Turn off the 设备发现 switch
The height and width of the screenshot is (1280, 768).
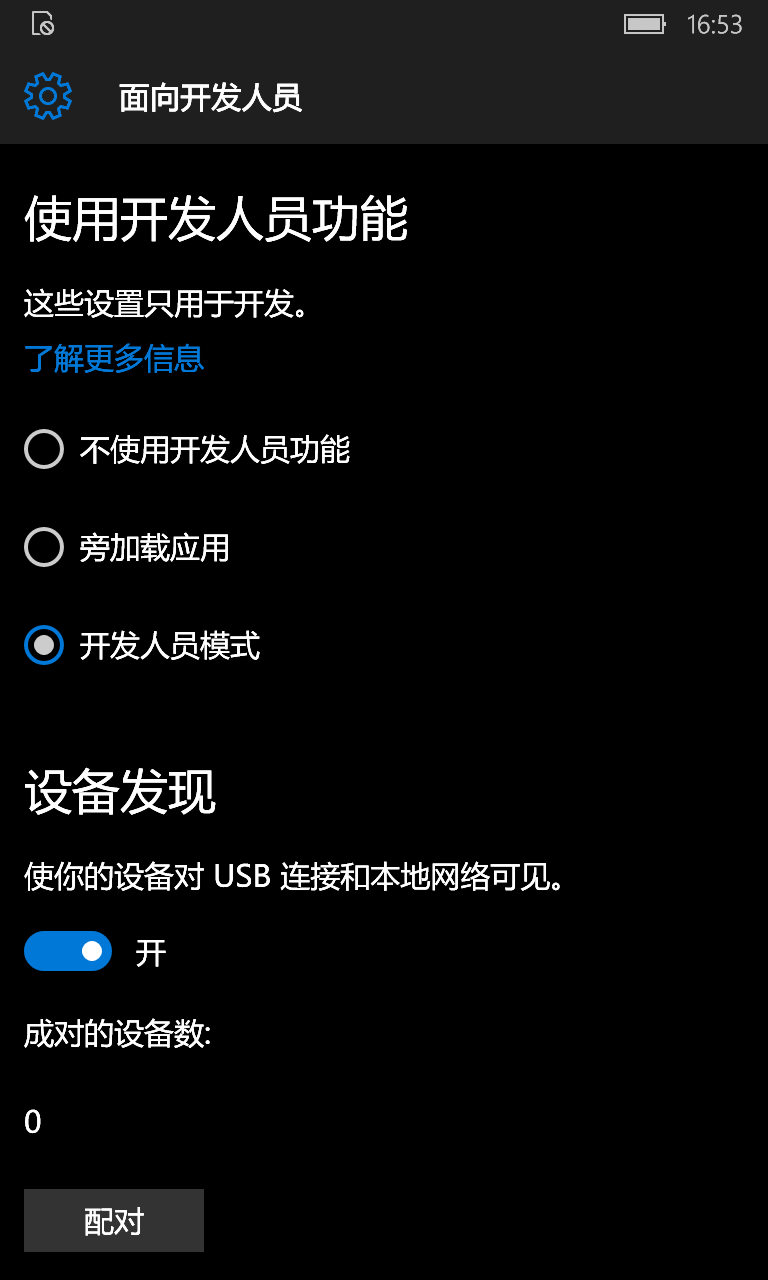[68, 951]
